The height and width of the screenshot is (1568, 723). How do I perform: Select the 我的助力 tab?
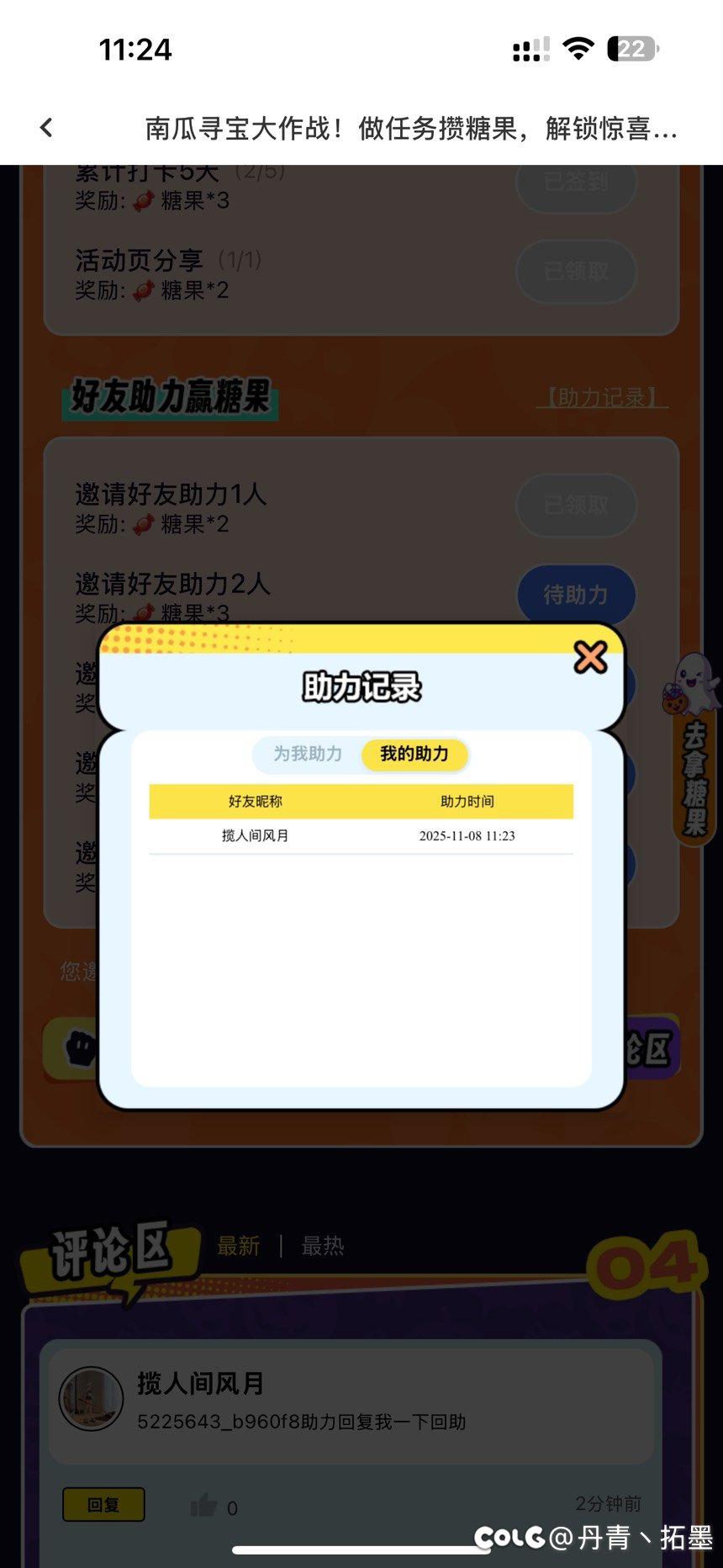(x=414, y=754)
